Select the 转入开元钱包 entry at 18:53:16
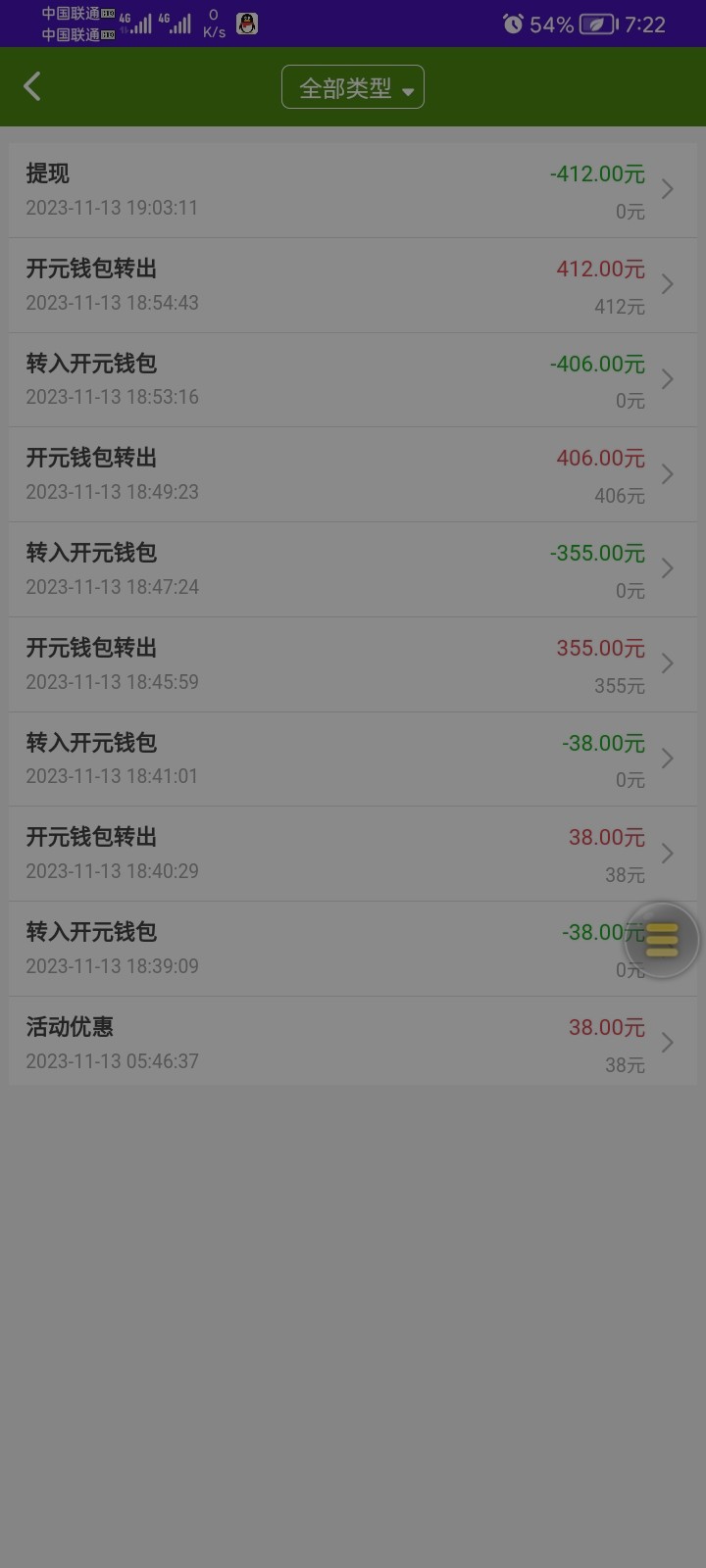 [x=353, y=378]
